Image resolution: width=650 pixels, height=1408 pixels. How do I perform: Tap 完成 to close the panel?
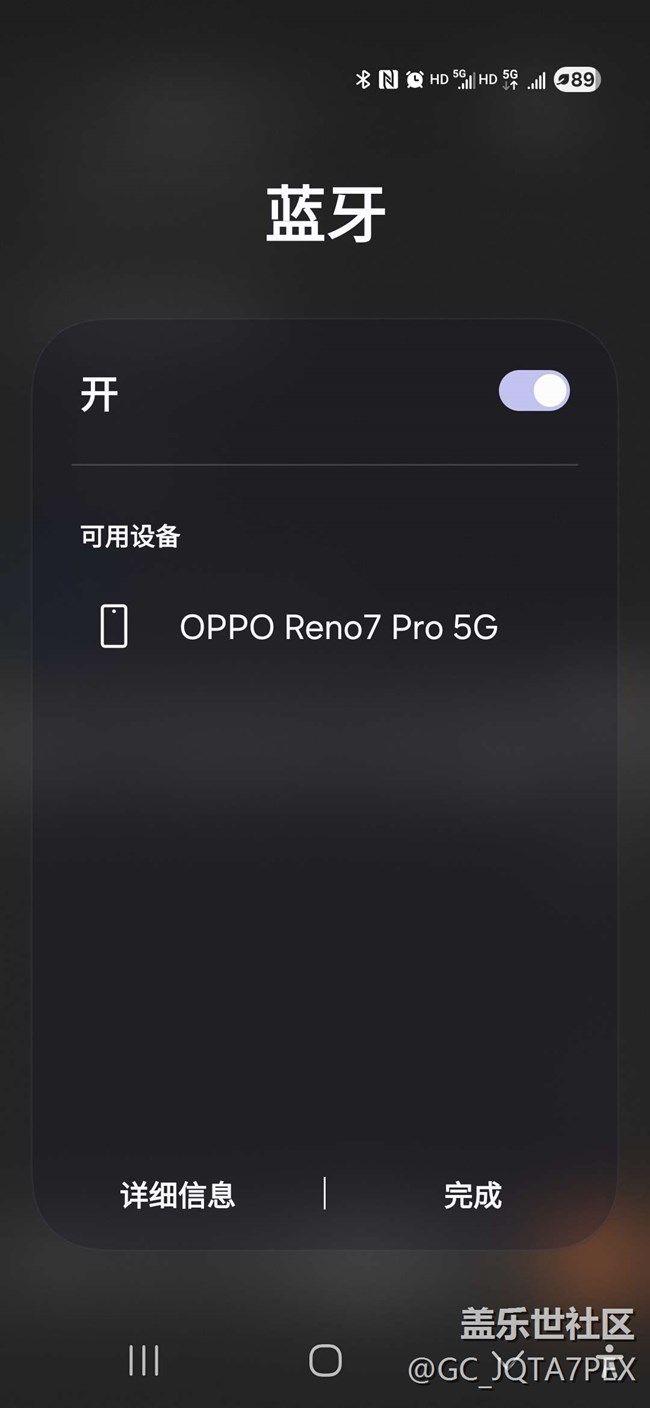pos(473,1195)
